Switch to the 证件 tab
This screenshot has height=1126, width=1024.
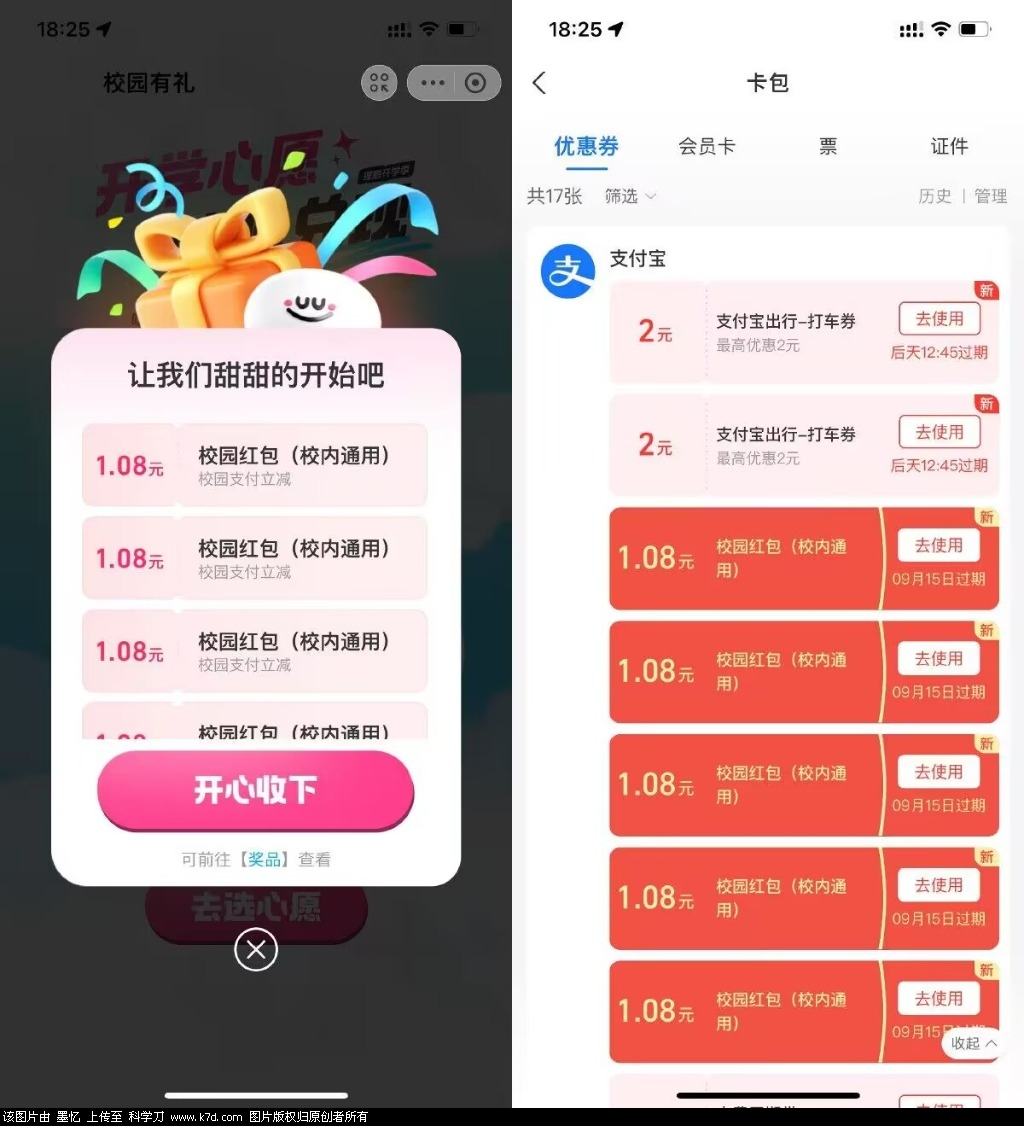(949, 146)
